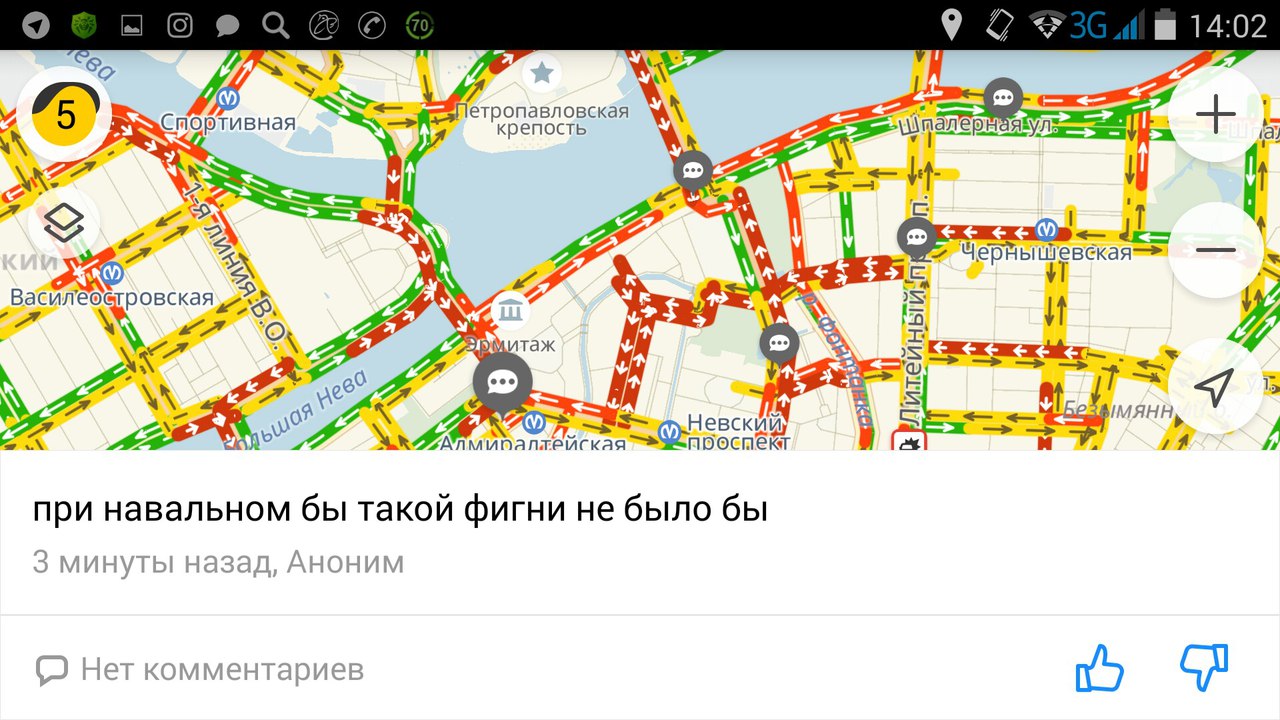The width and height of the screenshot is (1280, 720).
Task: Open the large chat bubble near Эрмитаж
Action: [x=502, y=384]
